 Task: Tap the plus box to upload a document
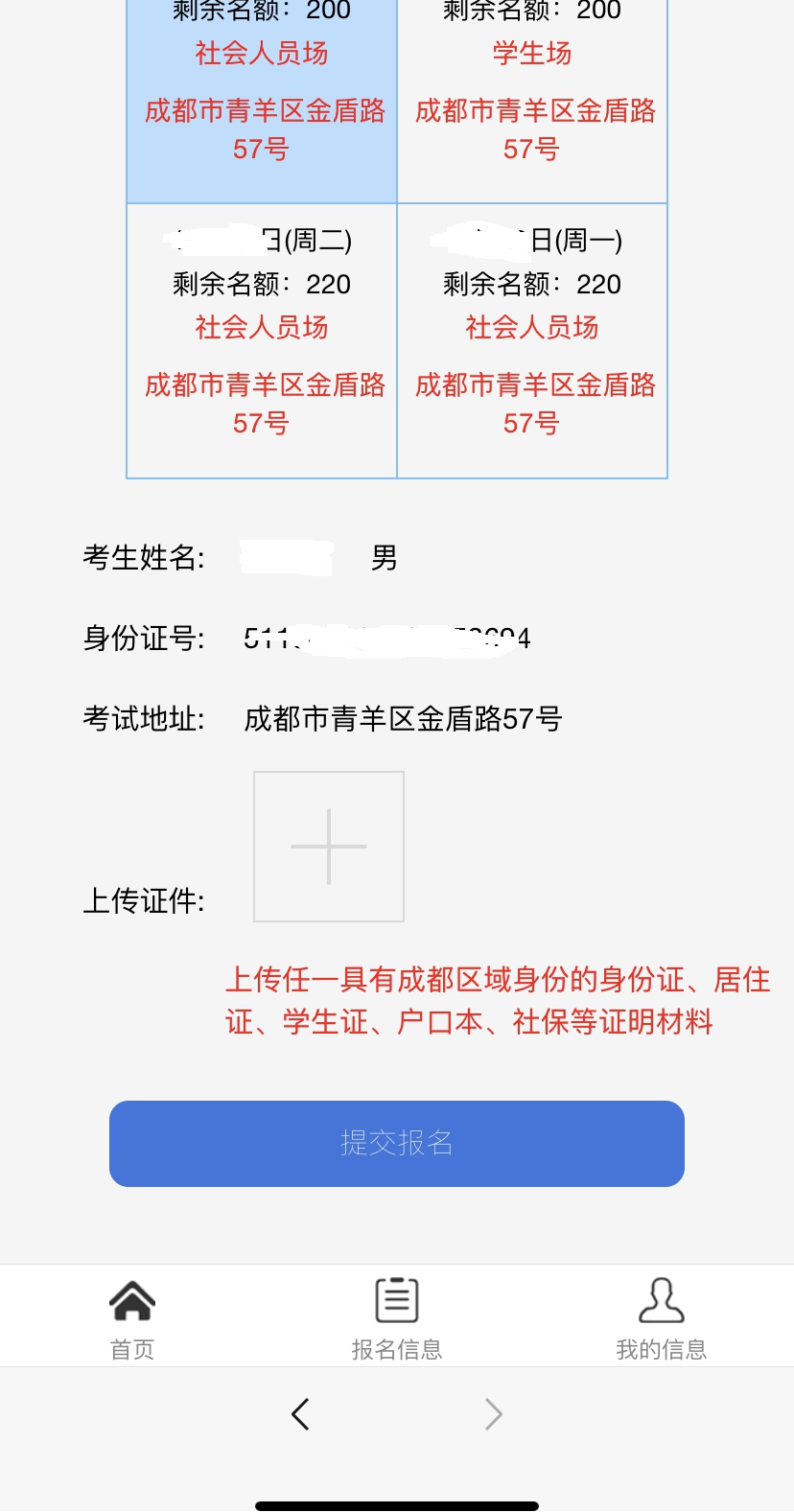[x=329, y=847]
